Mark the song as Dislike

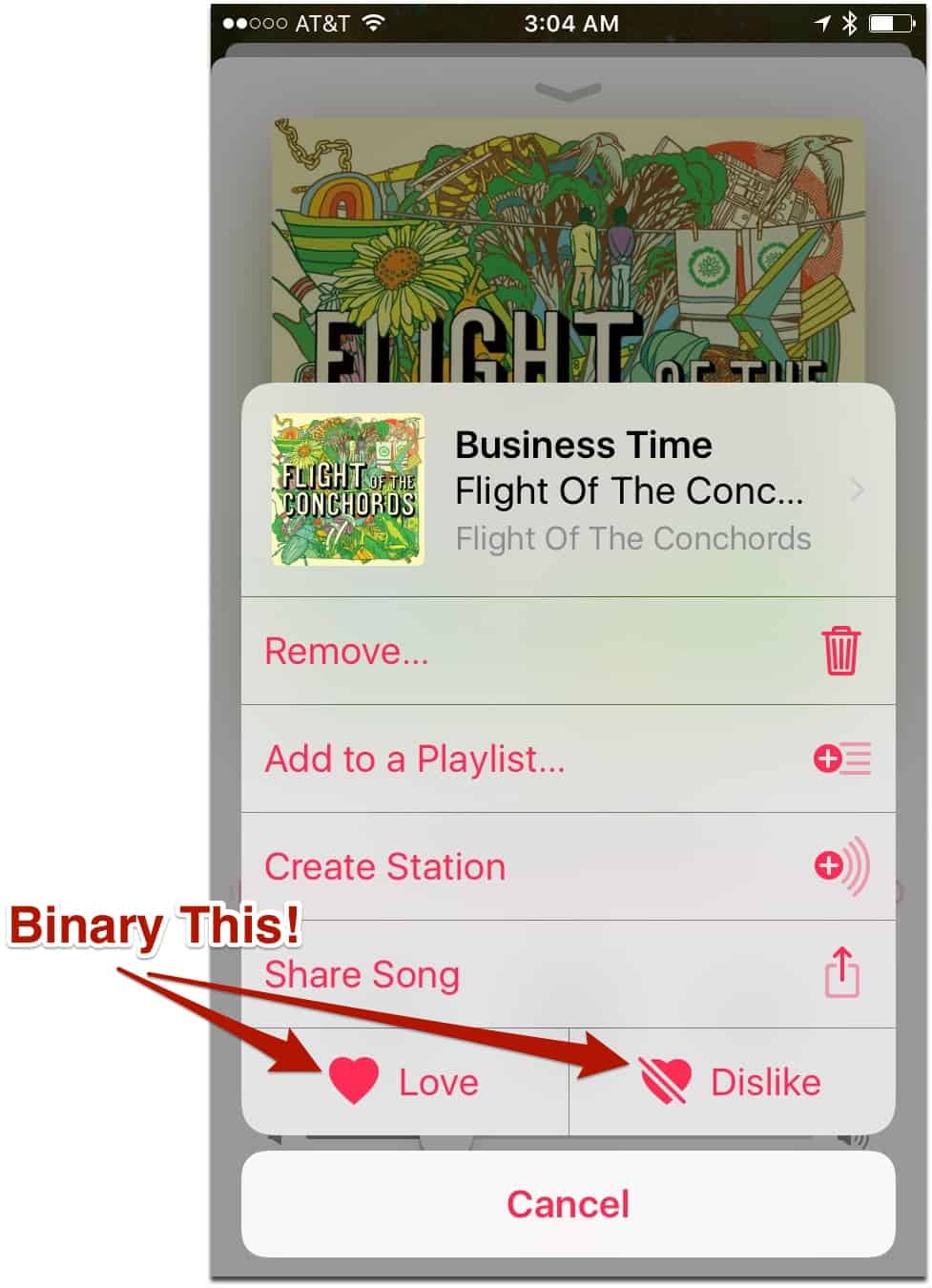(x=732, y=1082)
